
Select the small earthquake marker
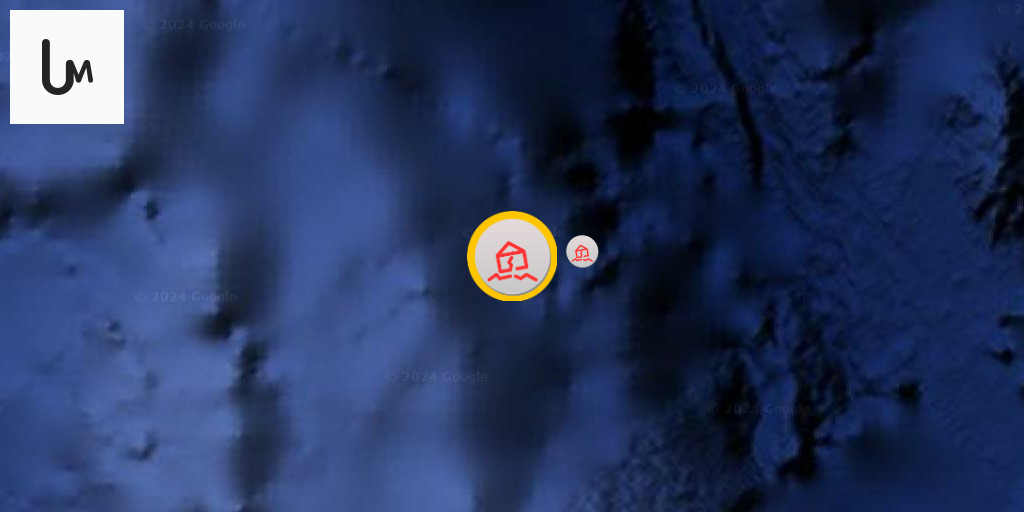pos(582,251)
